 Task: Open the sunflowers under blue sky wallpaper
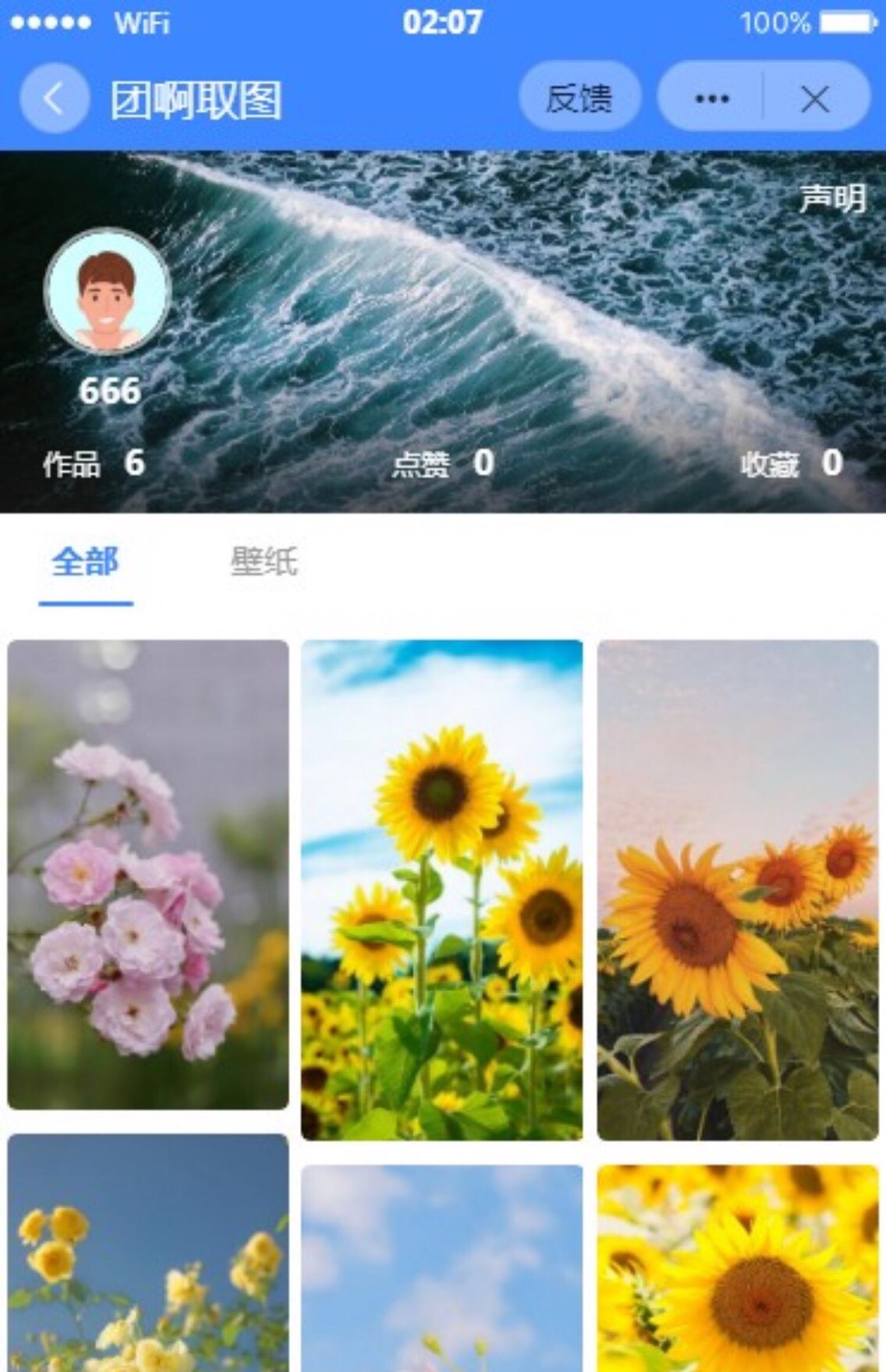pos(441,889)
